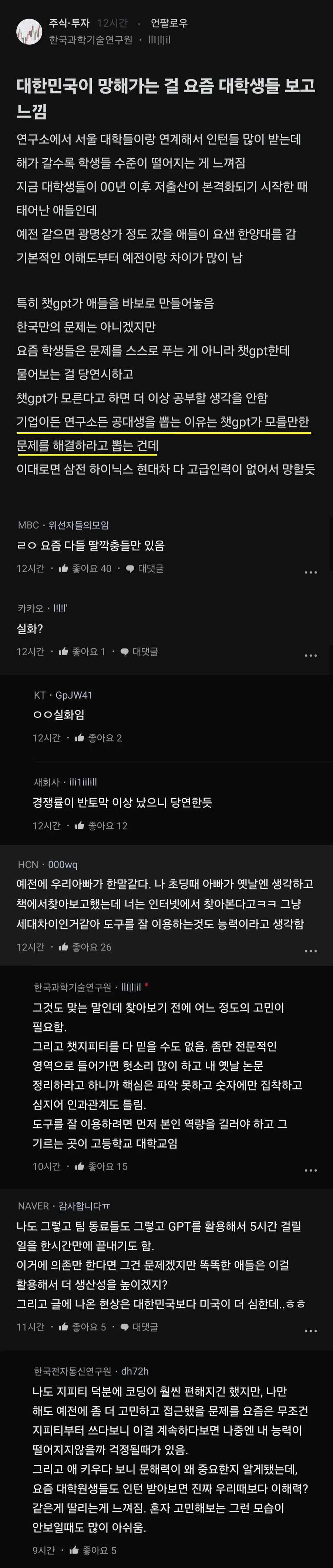Screen dimensions: 333x1568
Task: Open the post author's profile avatar
Action: pos(28,32)
